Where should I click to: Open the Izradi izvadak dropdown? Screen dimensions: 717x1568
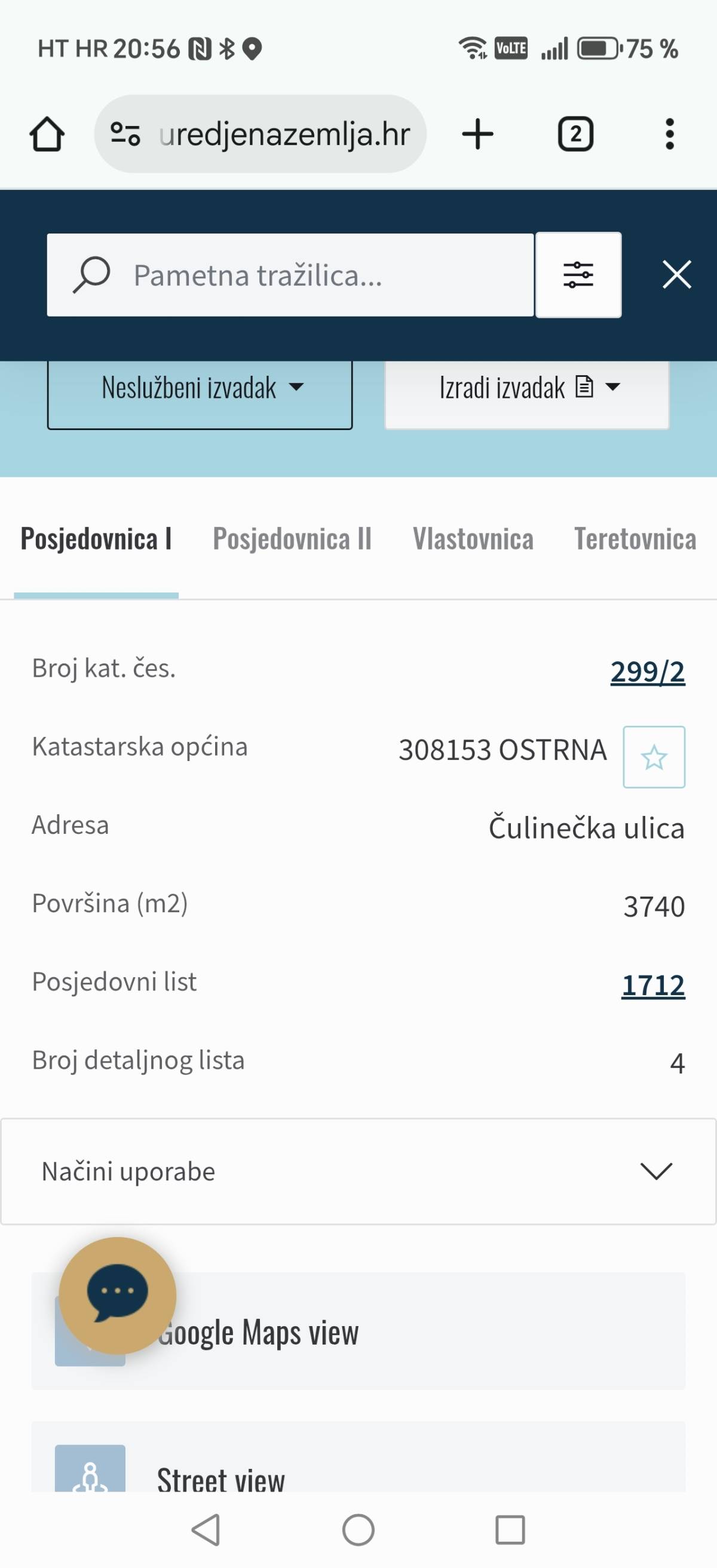pyautogui.click(x=527, y=388)
